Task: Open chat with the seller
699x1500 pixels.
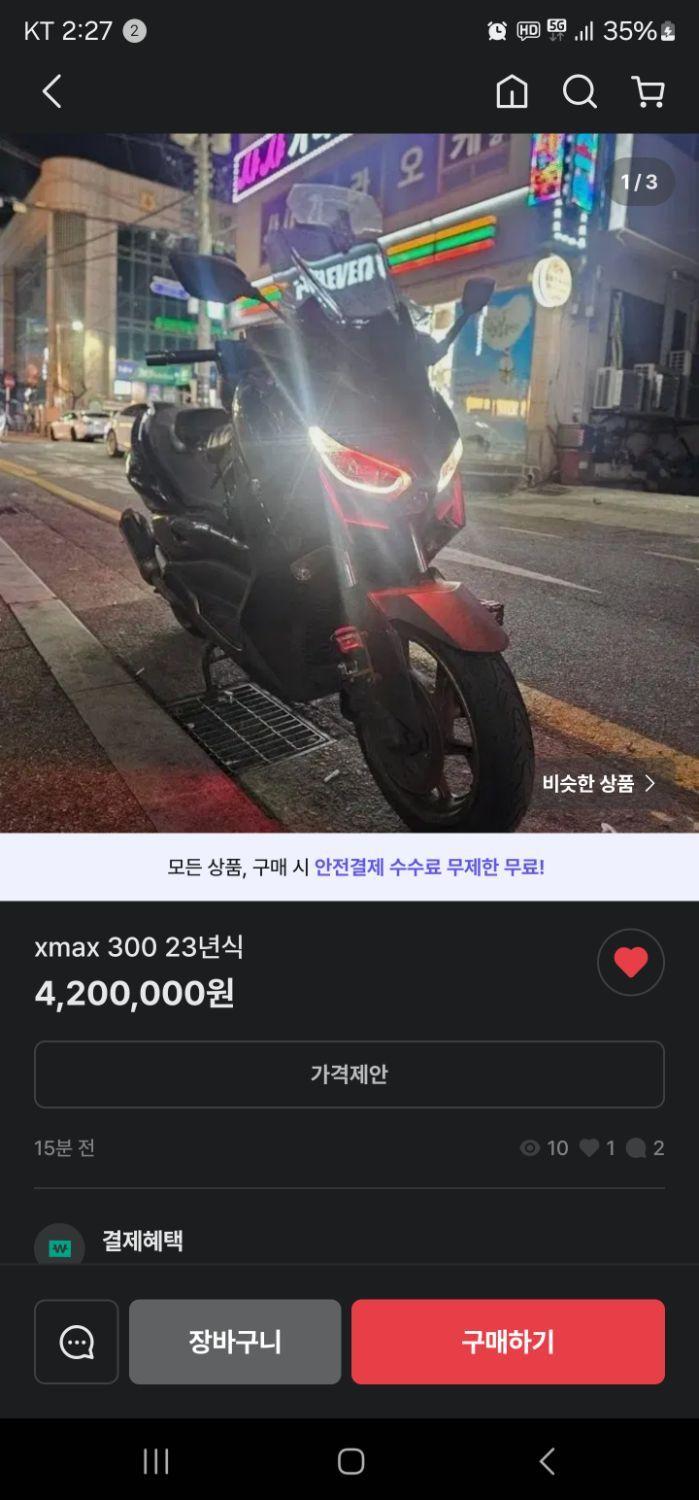Action: click(x=76, y=1342)
